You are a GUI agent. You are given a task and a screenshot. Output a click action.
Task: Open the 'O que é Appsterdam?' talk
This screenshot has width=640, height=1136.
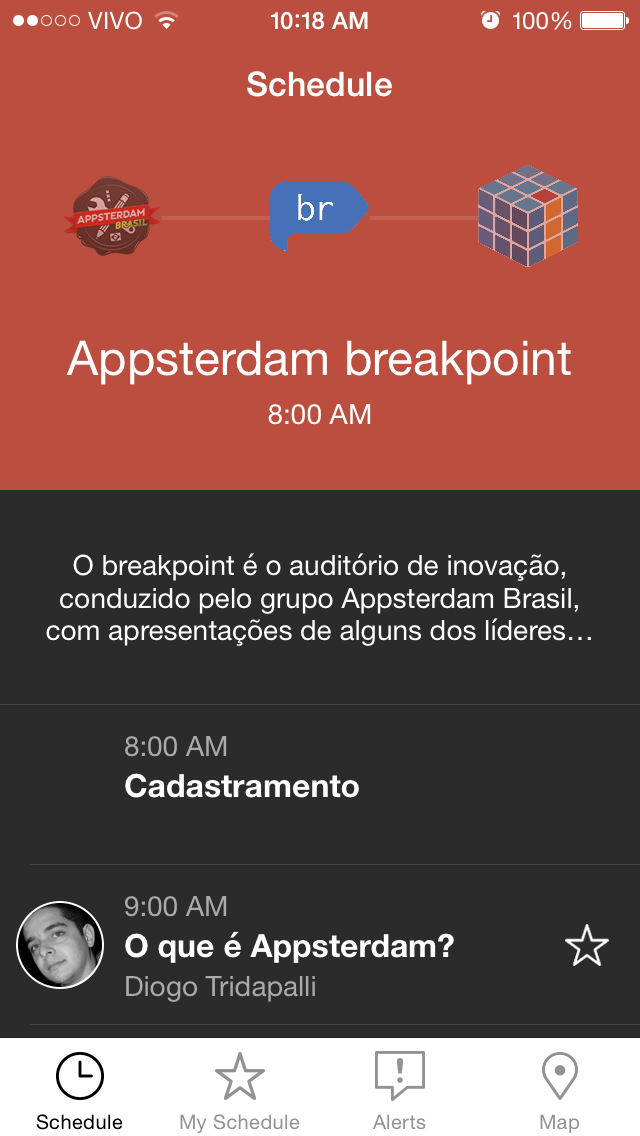pyautogui.click(x=290, y=946)
